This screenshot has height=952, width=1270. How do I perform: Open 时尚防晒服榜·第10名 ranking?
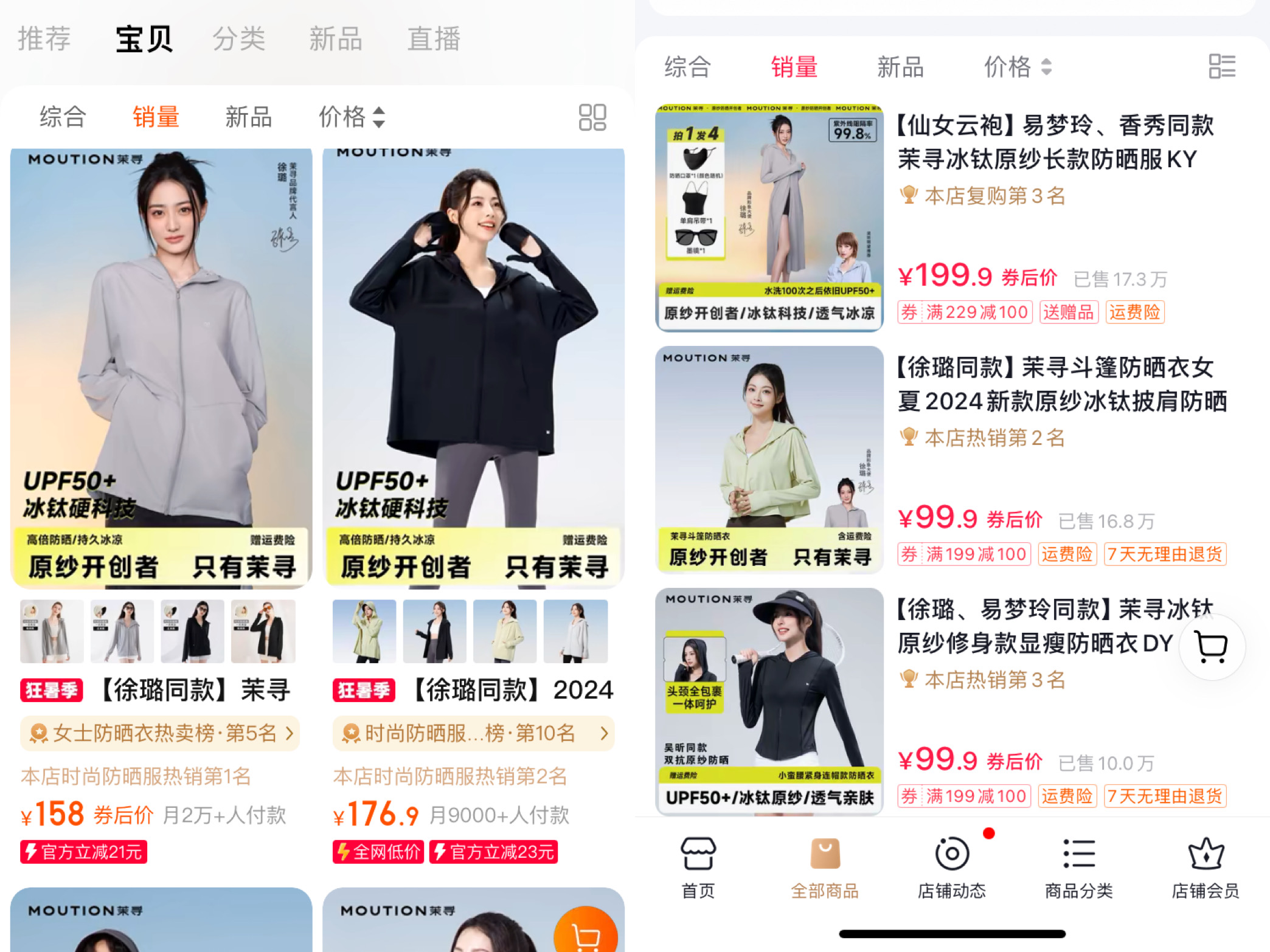[x=473, y=733]
